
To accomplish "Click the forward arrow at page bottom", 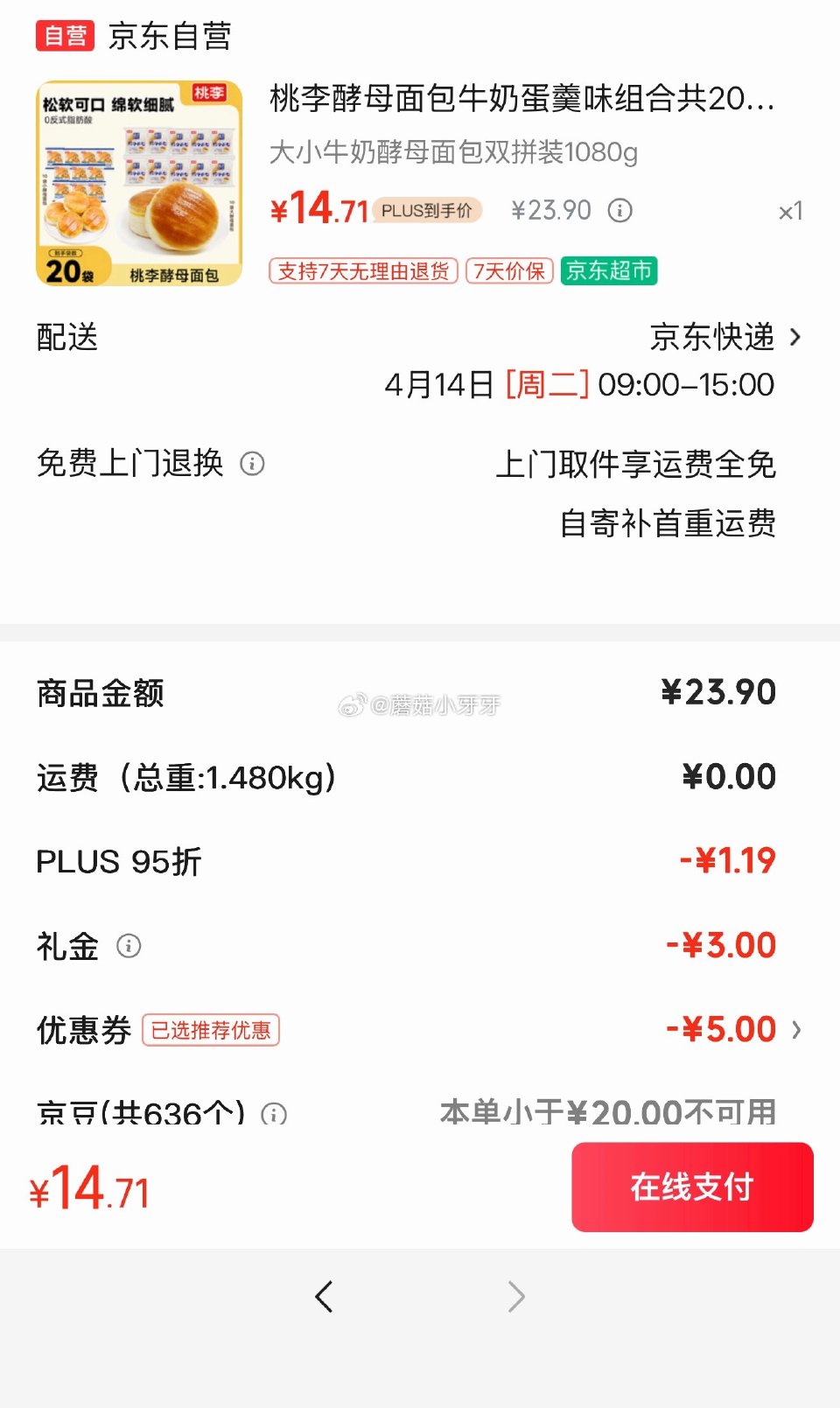I will [x=516, y=1298].
